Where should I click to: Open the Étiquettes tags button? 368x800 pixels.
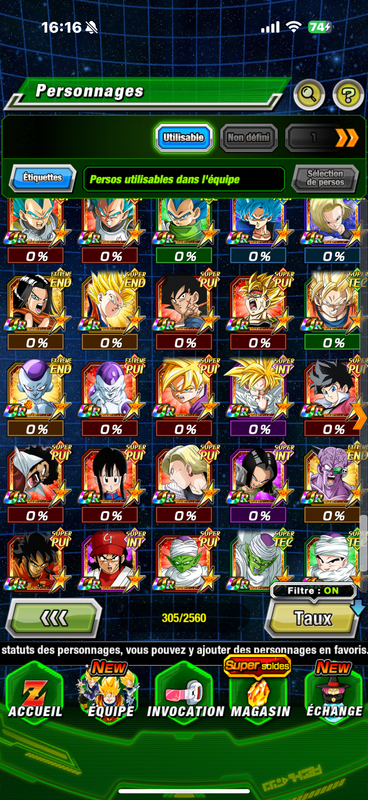[42, 178]
